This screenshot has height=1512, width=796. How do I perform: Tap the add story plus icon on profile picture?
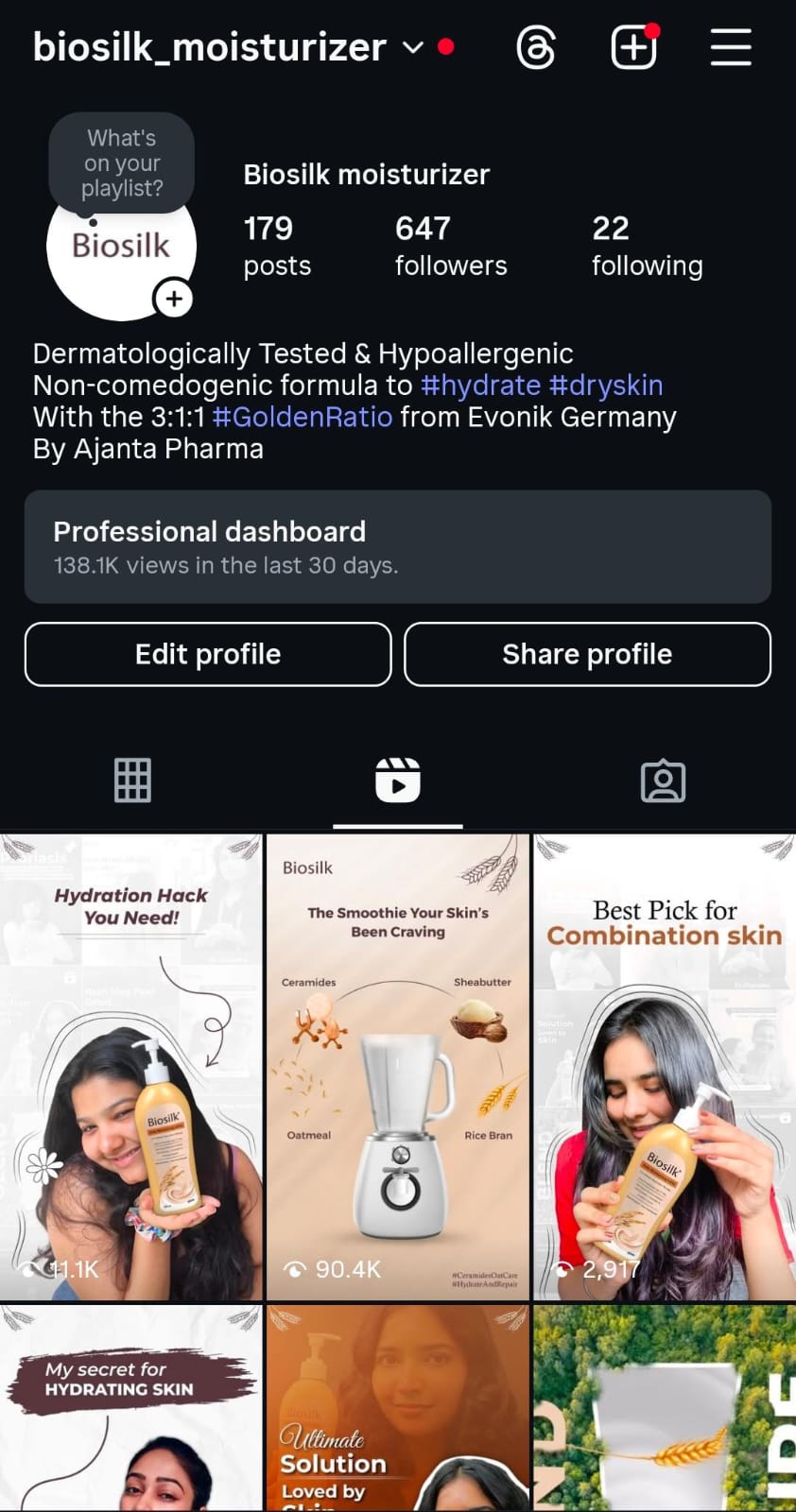click(x=174, y=299)
